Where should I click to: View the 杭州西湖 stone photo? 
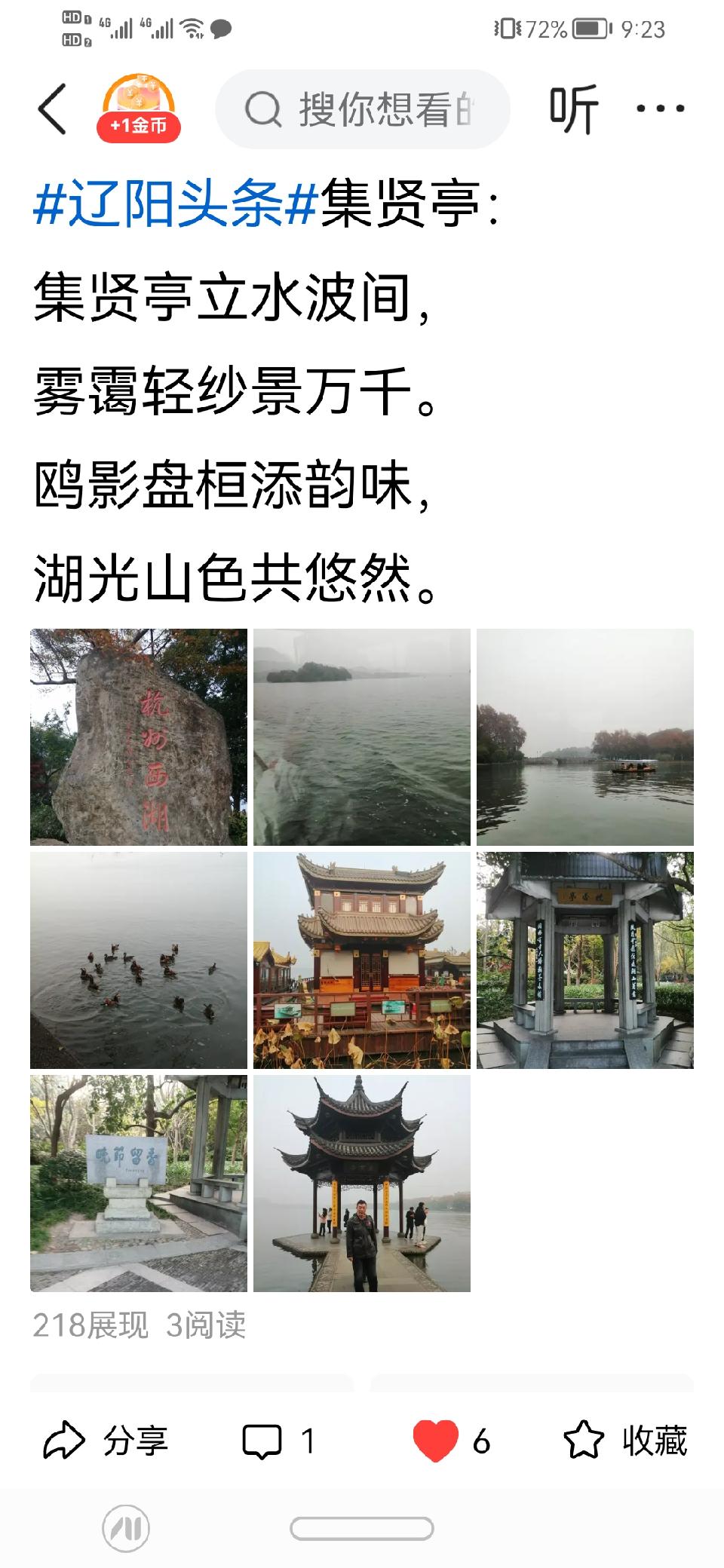(139, 737)
